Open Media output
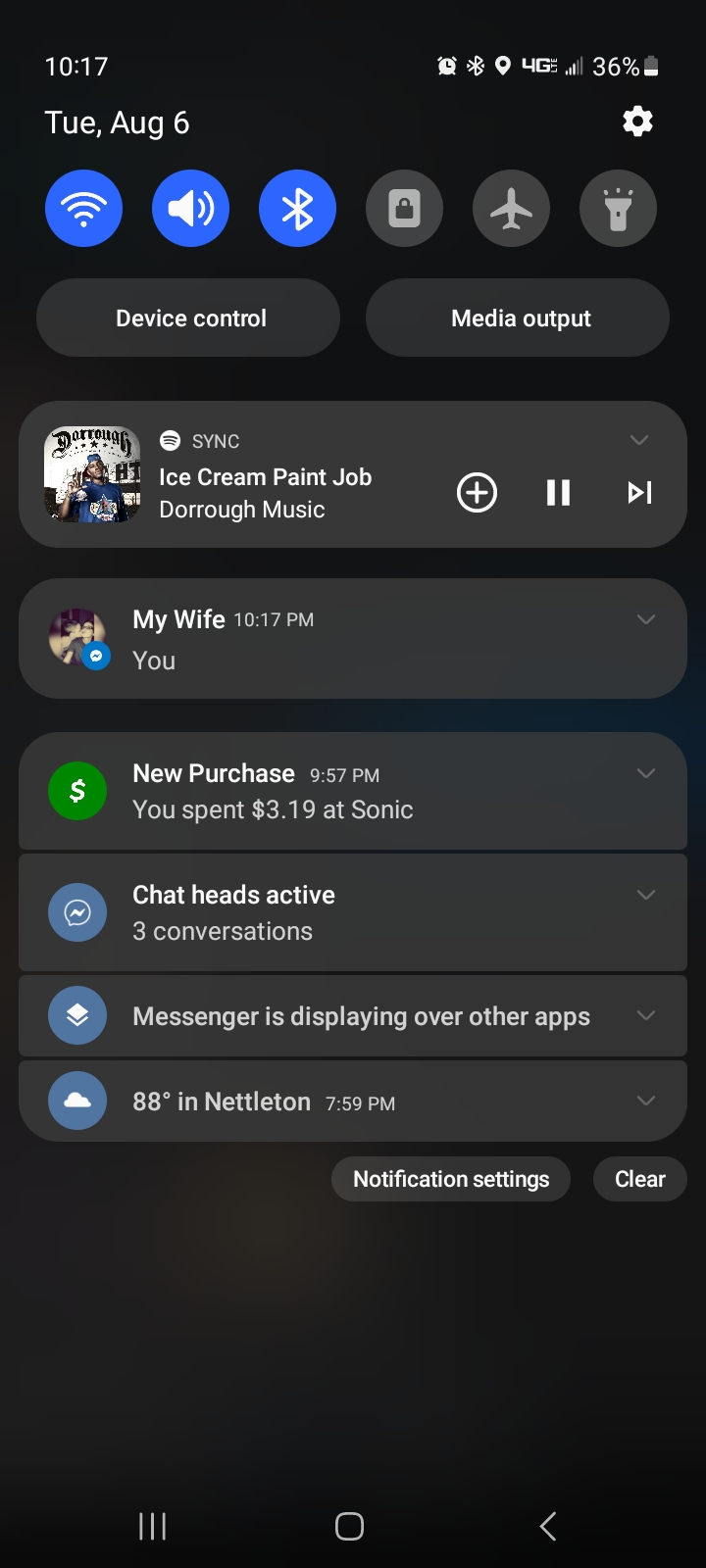 pos(518,318)
